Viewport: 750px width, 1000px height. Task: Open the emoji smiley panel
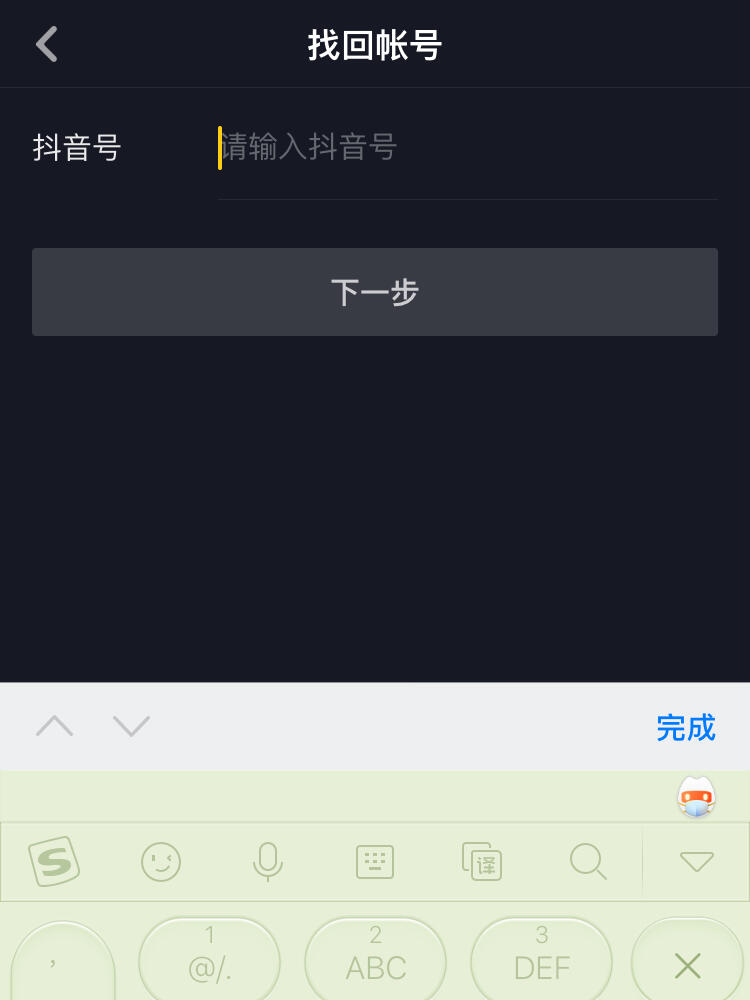tap(162, 862)
